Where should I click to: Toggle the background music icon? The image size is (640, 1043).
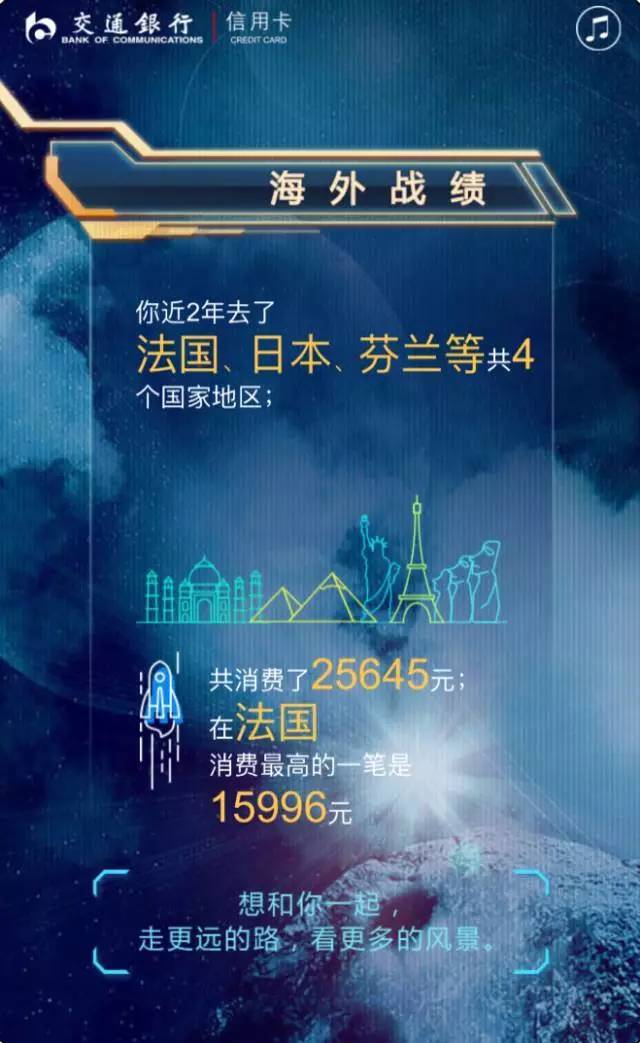(597, 29)
